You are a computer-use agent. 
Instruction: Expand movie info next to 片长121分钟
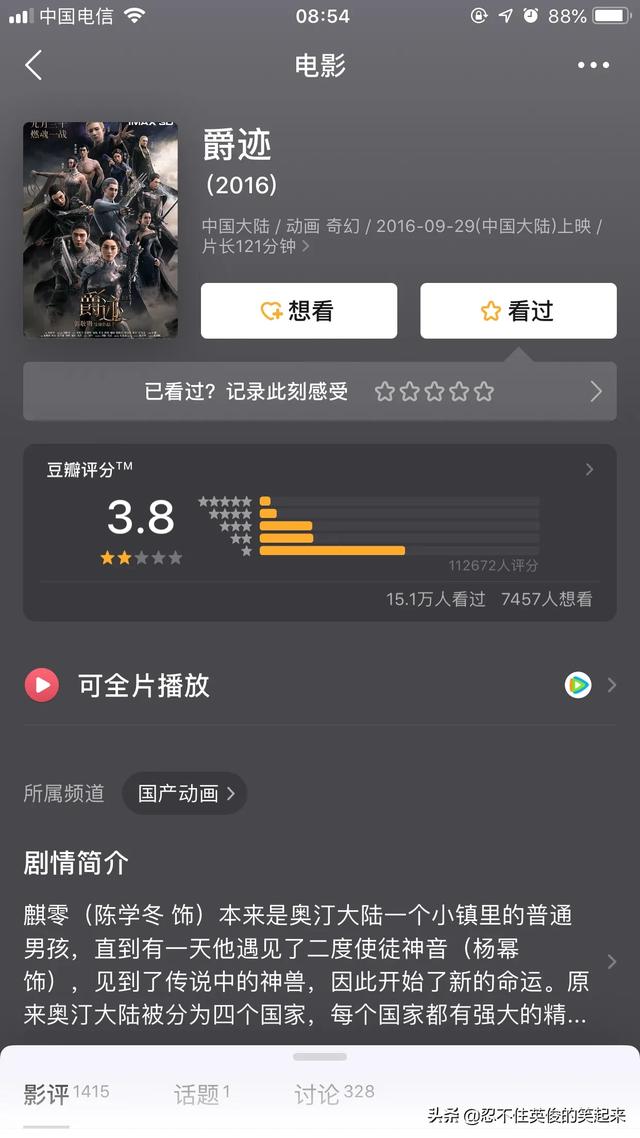click(x=305, y=247)
